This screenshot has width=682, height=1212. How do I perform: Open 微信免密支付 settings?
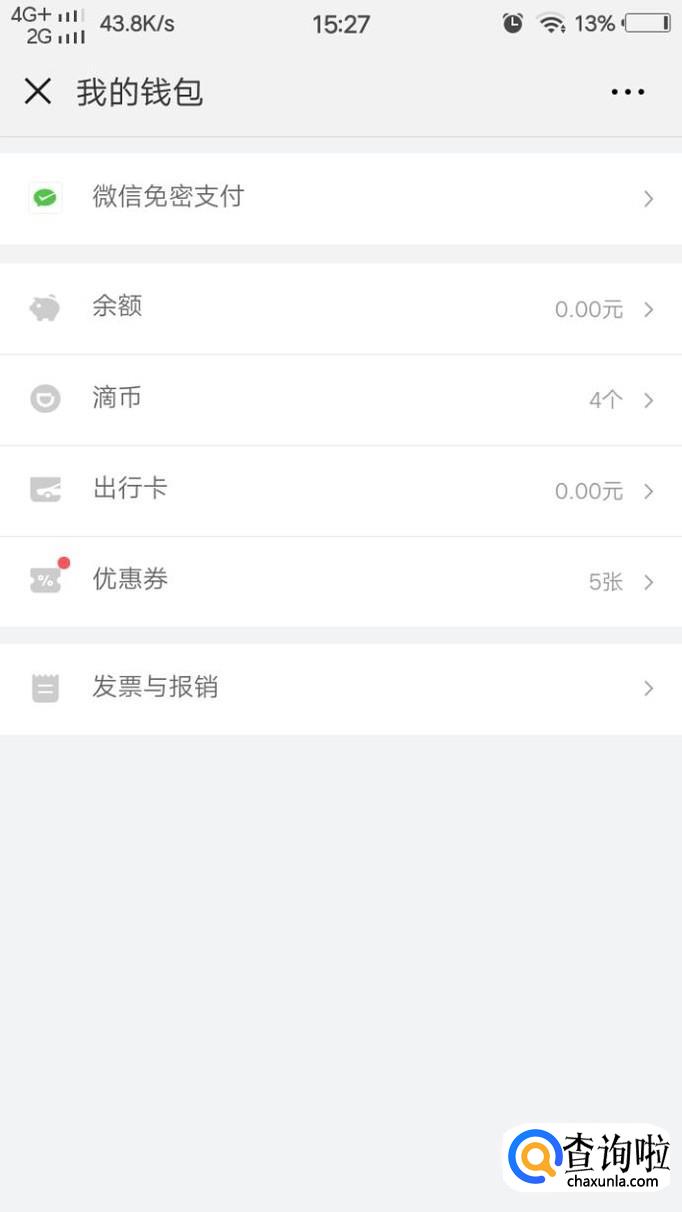click(x=340, y=198)
